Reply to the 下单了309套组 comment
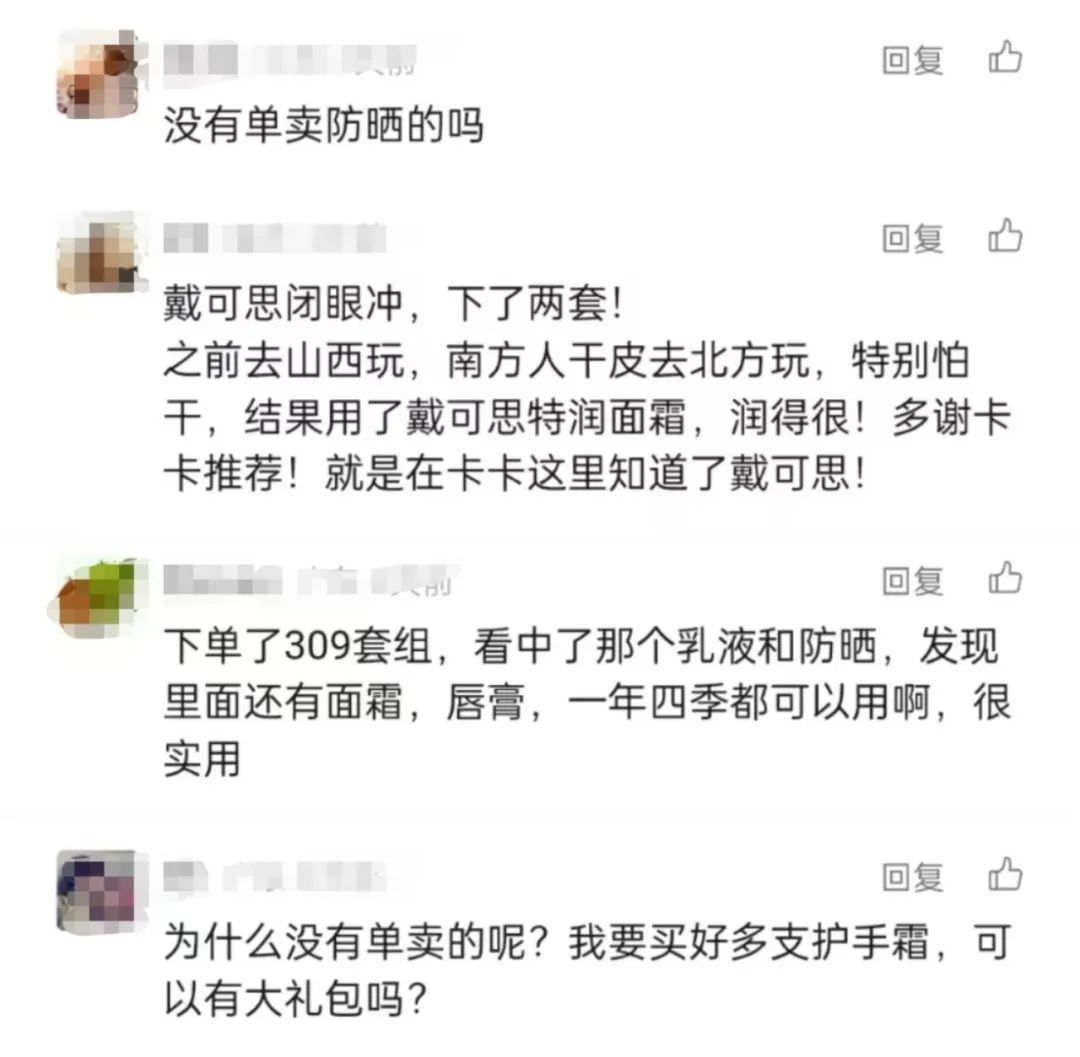Screen dimensions: 1080x1057 [x=913, y=579]
